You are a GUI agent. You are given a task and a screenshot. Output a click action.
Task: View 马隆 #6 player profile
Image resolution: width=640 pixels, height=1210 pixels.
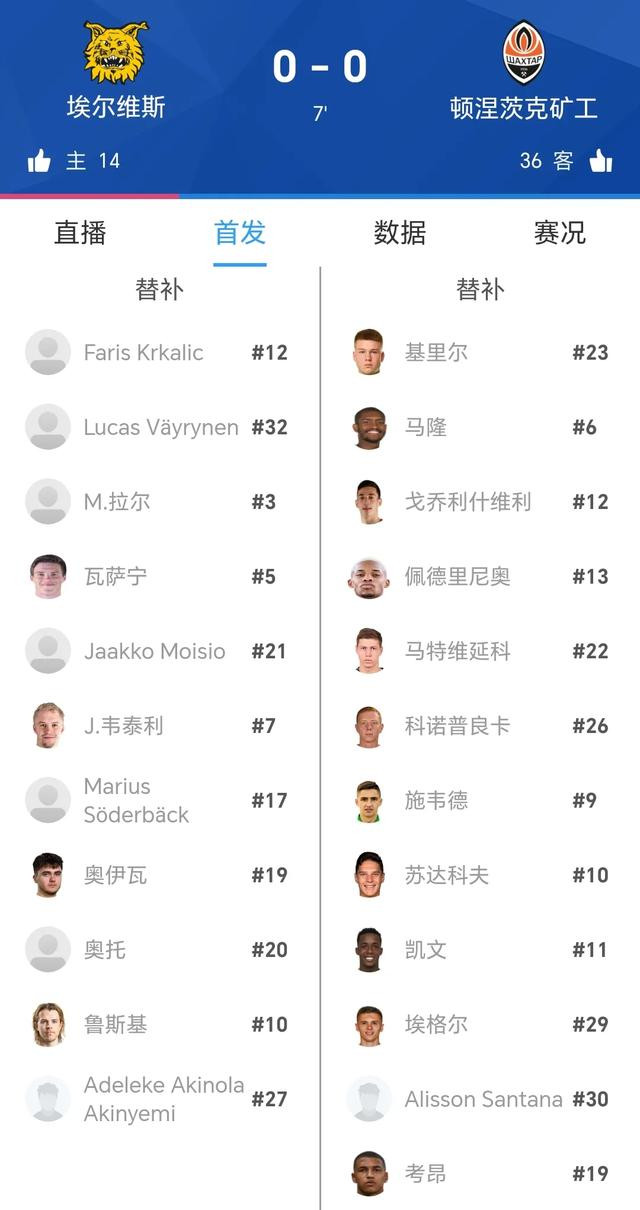pos(481,427)
